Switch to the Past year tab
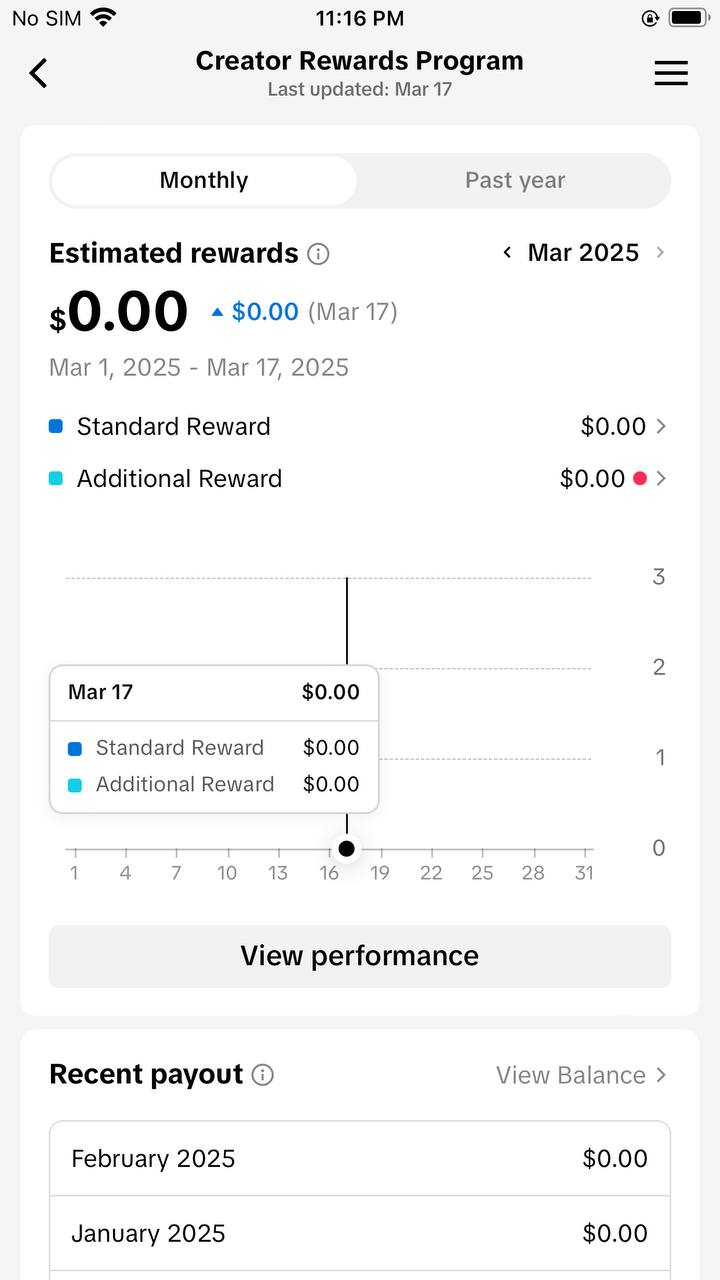 tap(515, 181)
